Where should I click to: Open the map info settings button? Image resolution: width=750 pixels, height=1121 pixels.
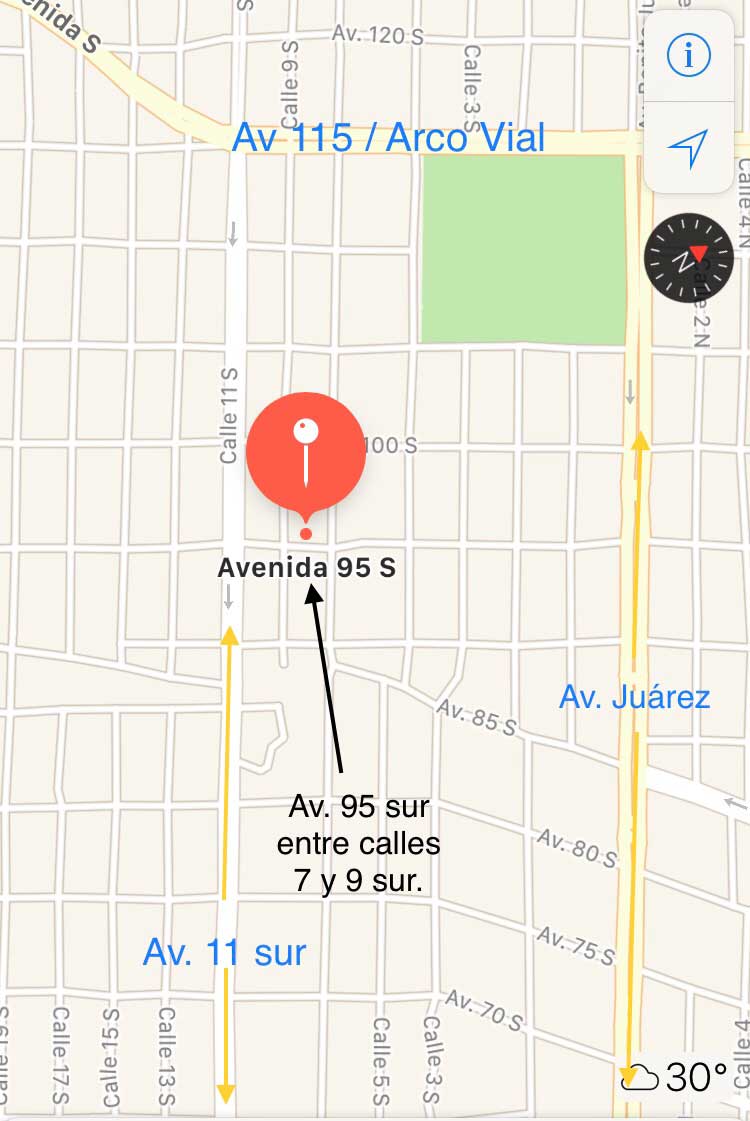point(688,57)
